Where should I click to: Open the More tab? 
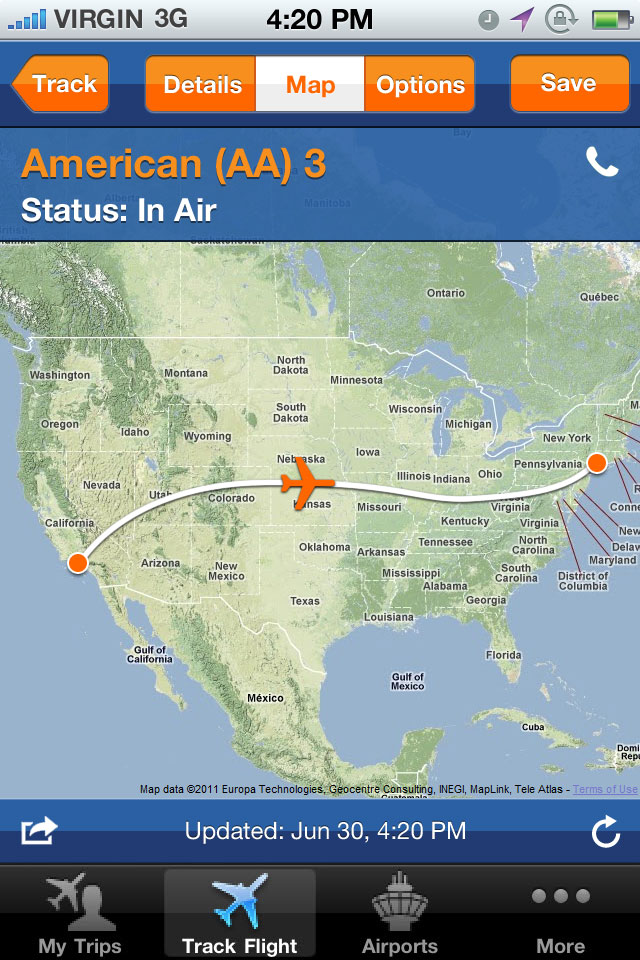(x=560, y=914)
